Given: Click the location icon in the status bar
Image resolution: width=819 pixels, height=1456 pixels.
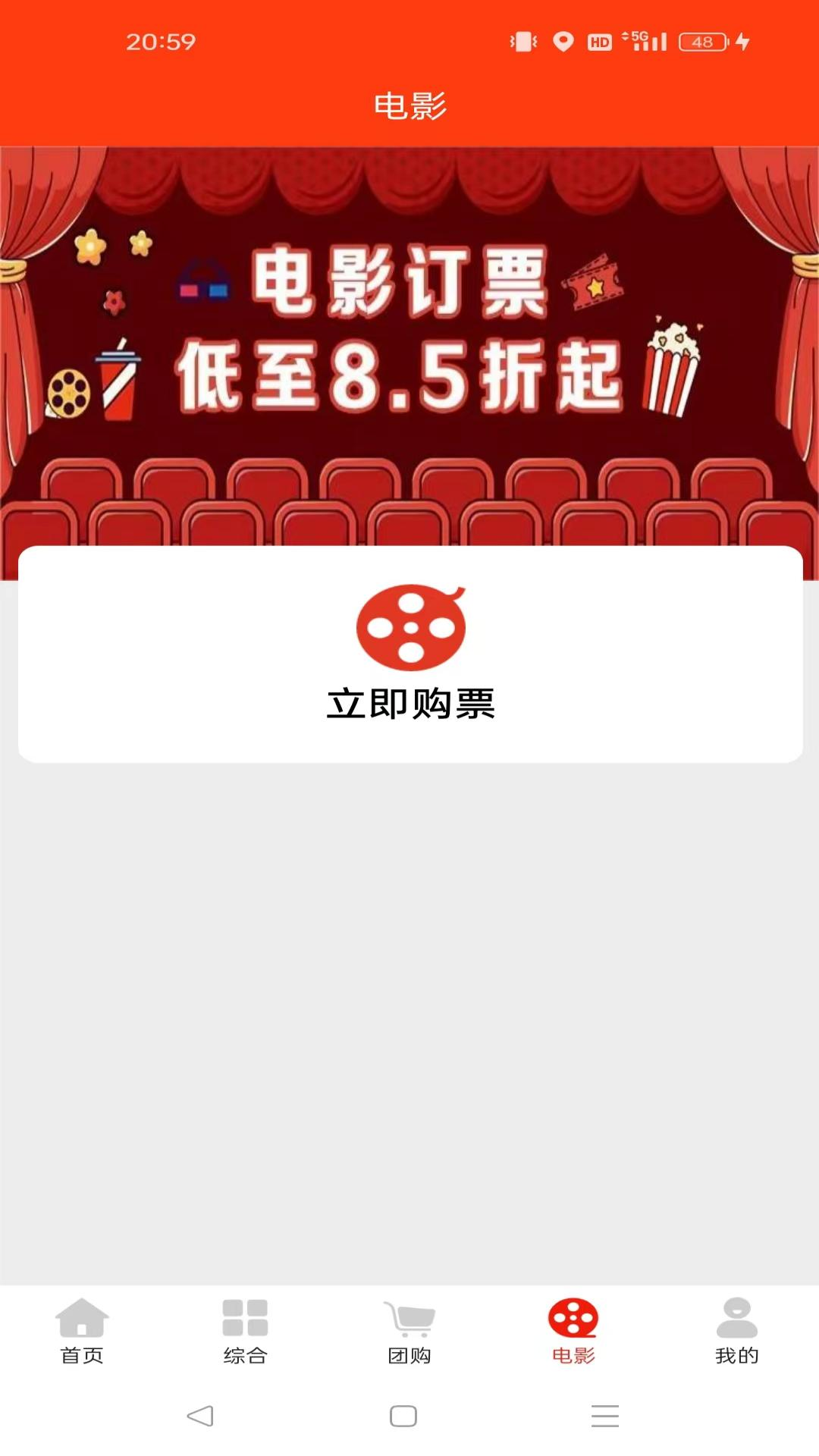Looking at the screenshot, I should (x=563, y=42).
